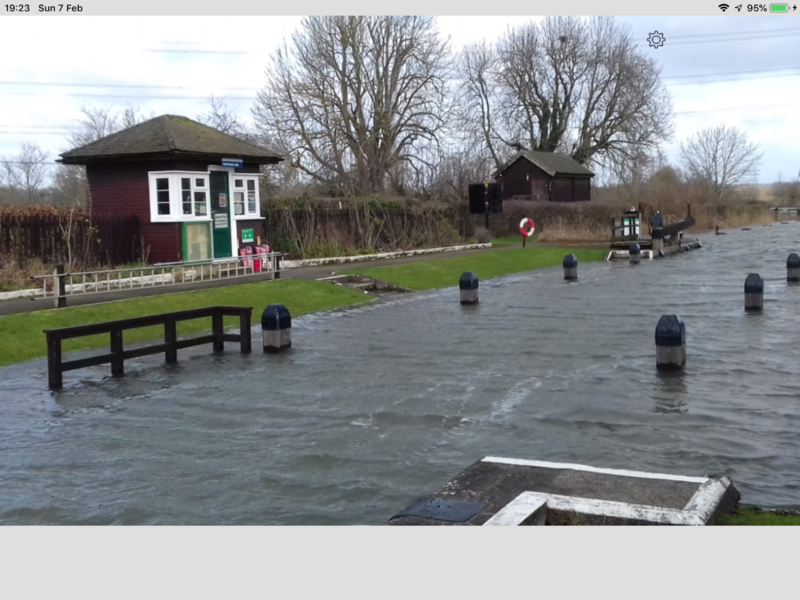Open the settings gear icon
The image size is (800, 600).
(x=655, y=39)
